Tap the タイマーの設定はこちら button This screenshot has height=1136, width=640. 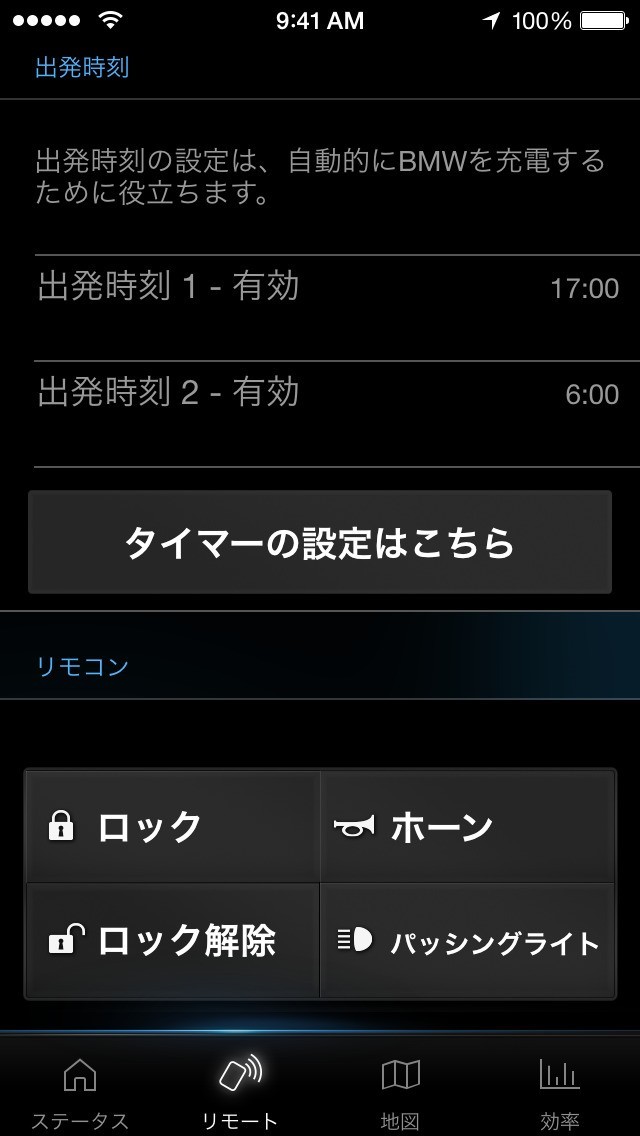click(320, 542)
